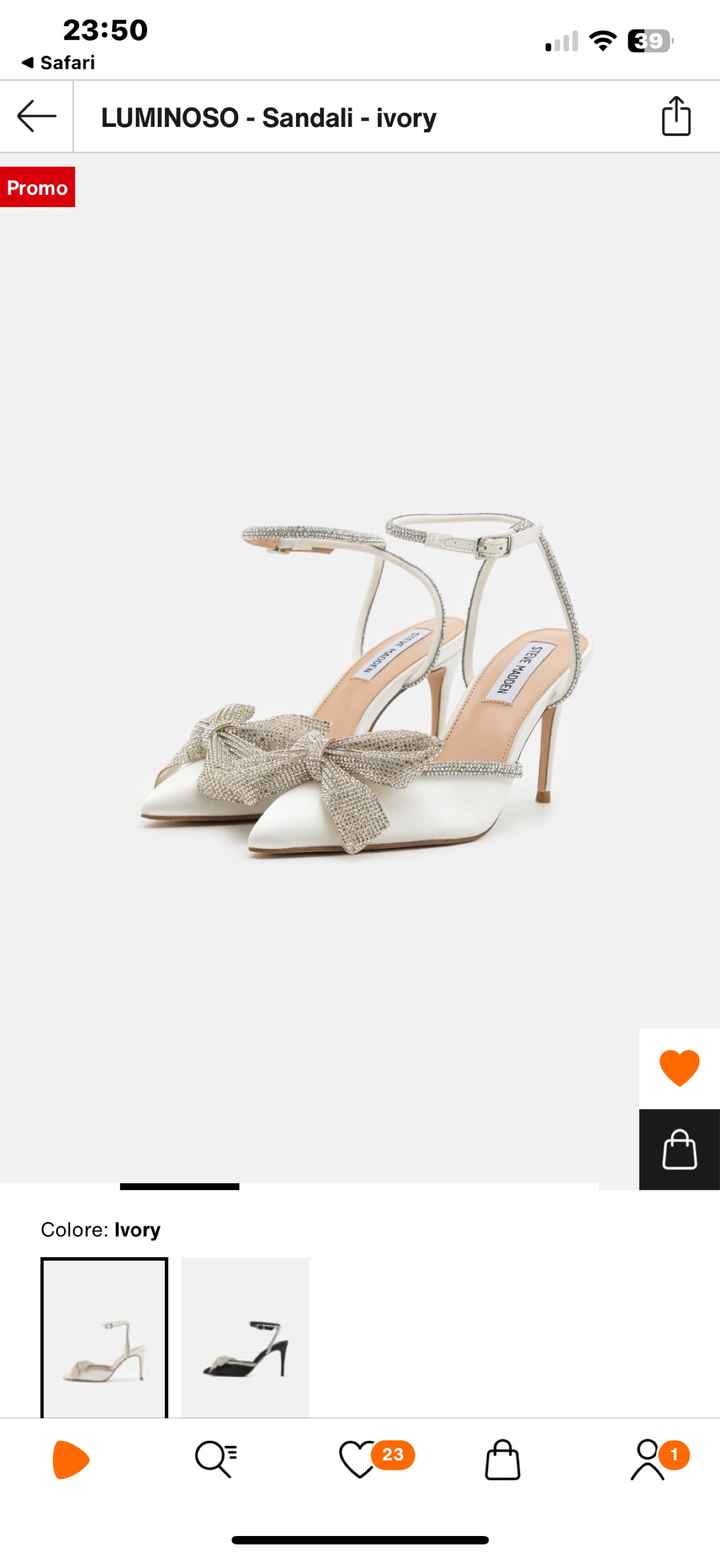Select the Ivory color swatch

tap(104, 1336)
